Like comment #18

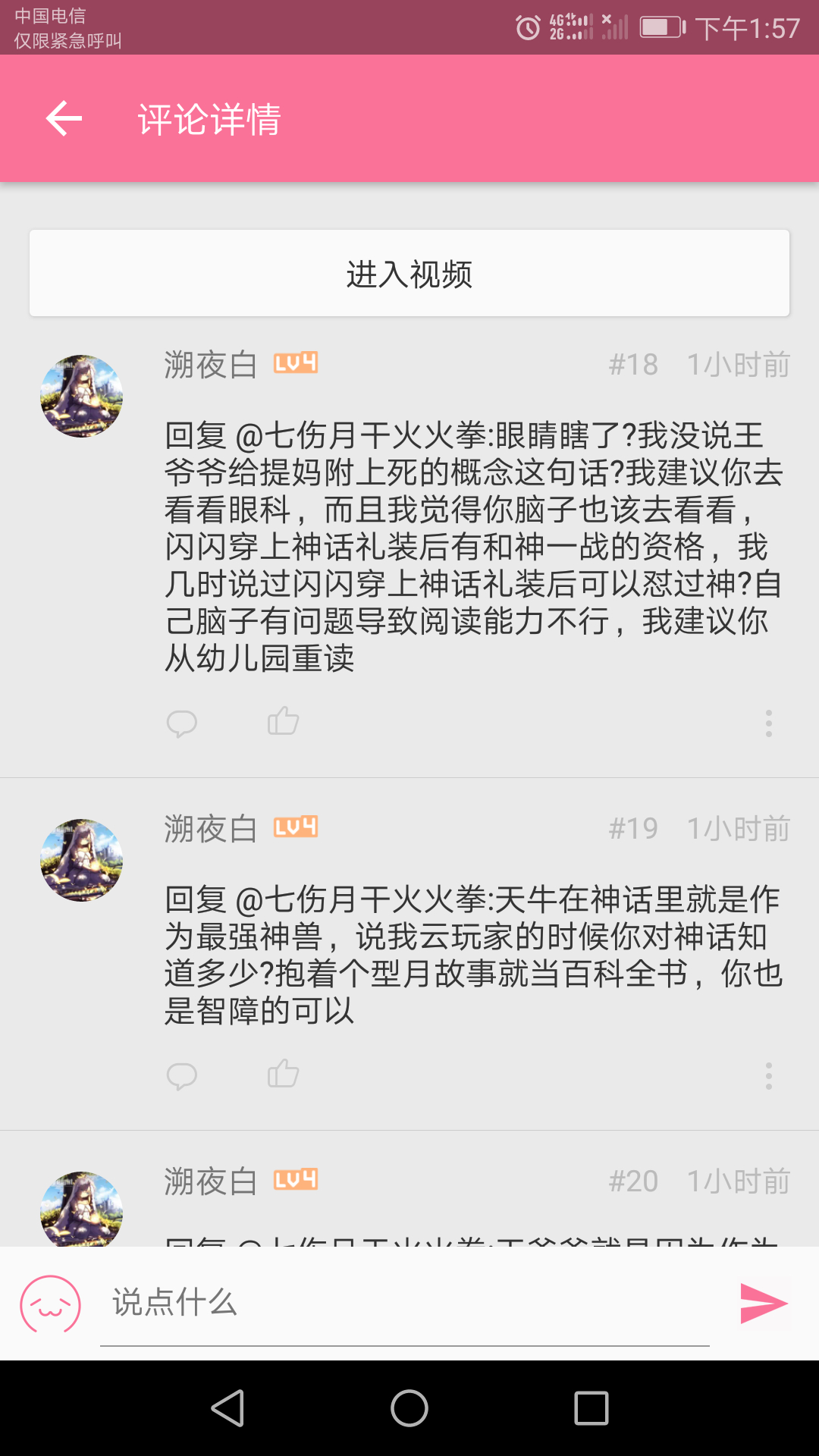coord(284,721)
